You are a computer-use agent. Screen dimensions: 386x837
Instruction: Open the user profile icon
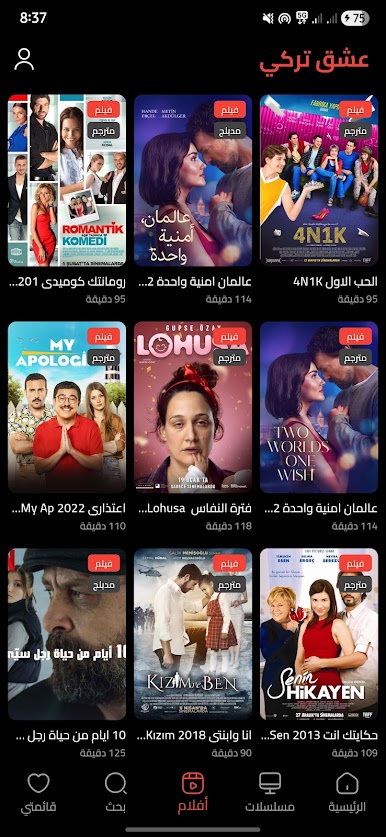[24, 59]
